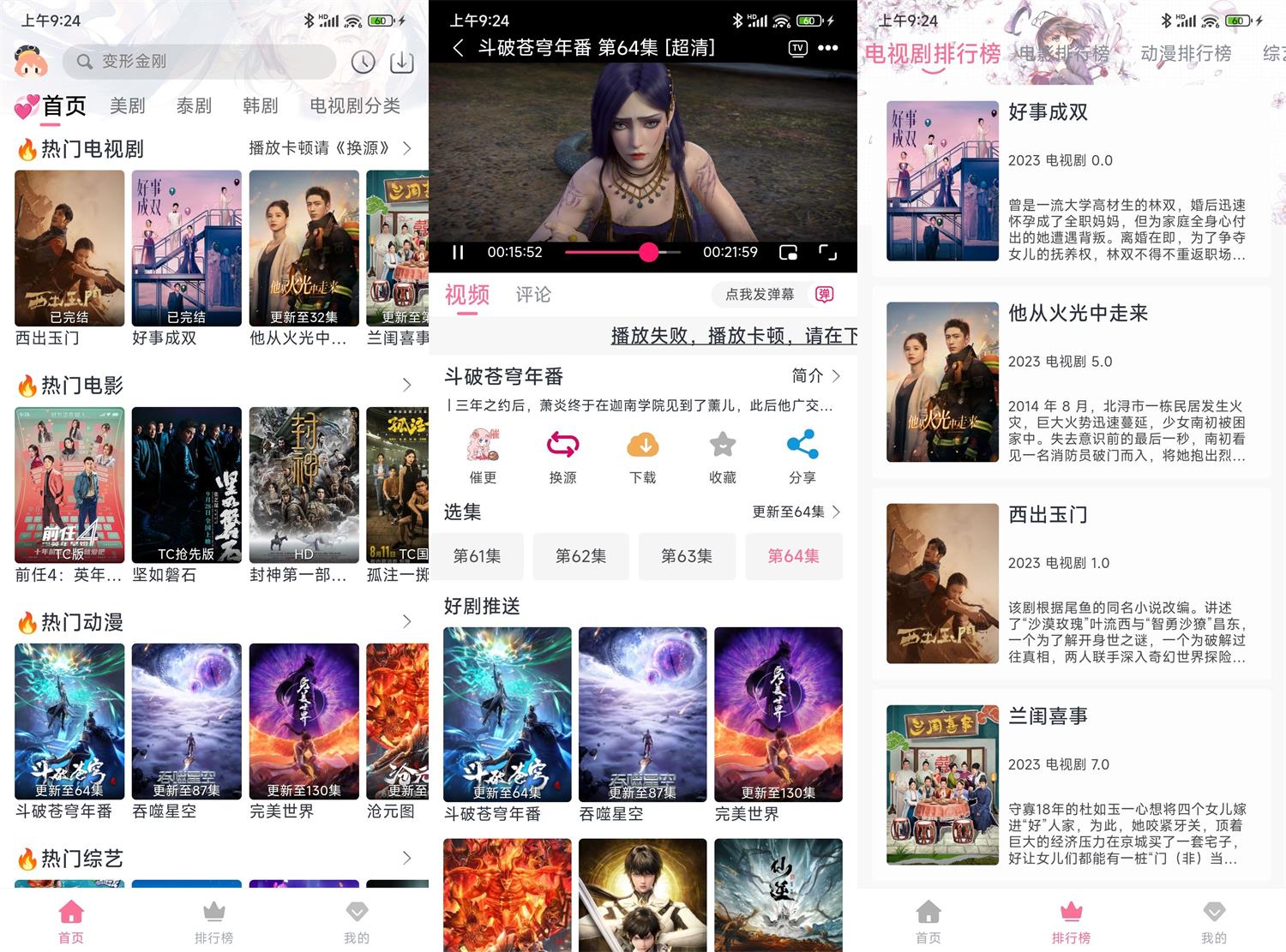Pause the playing video
This screenshot has height=952, width=1286.
click(x=458, y=252)
